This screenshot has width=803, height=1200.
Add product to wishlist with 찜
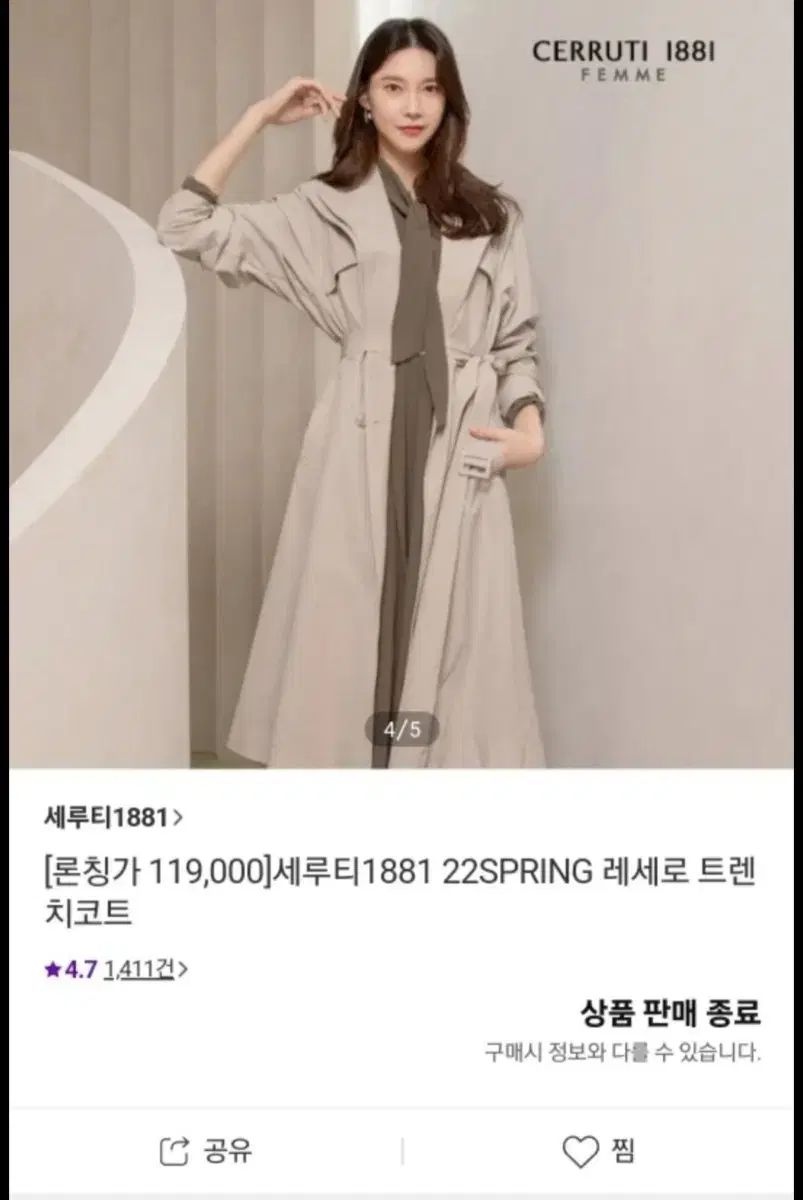598,1151
